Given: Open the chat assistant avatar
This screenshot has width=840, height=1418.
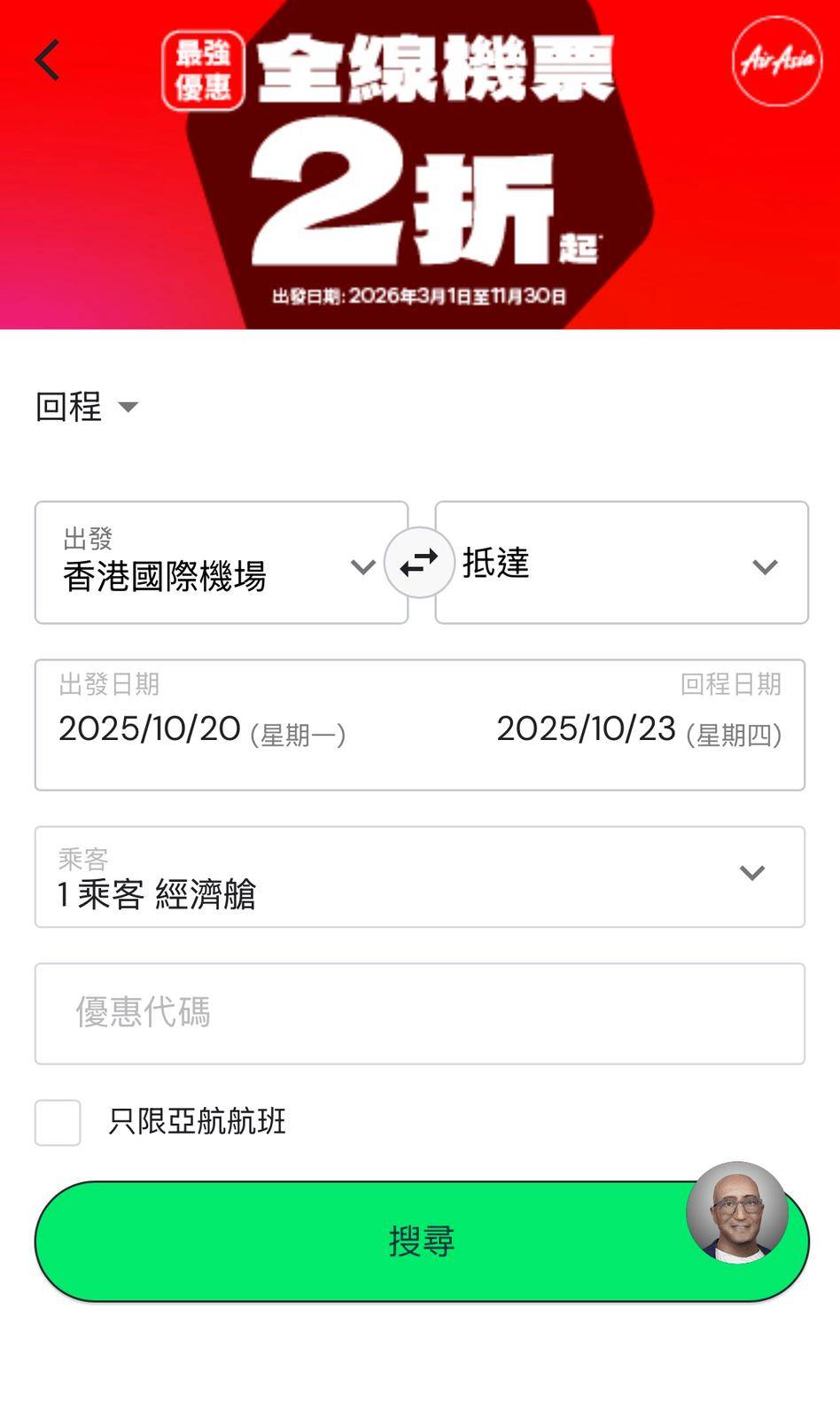Looking at the screenshot, I should tap(737, 1212).
